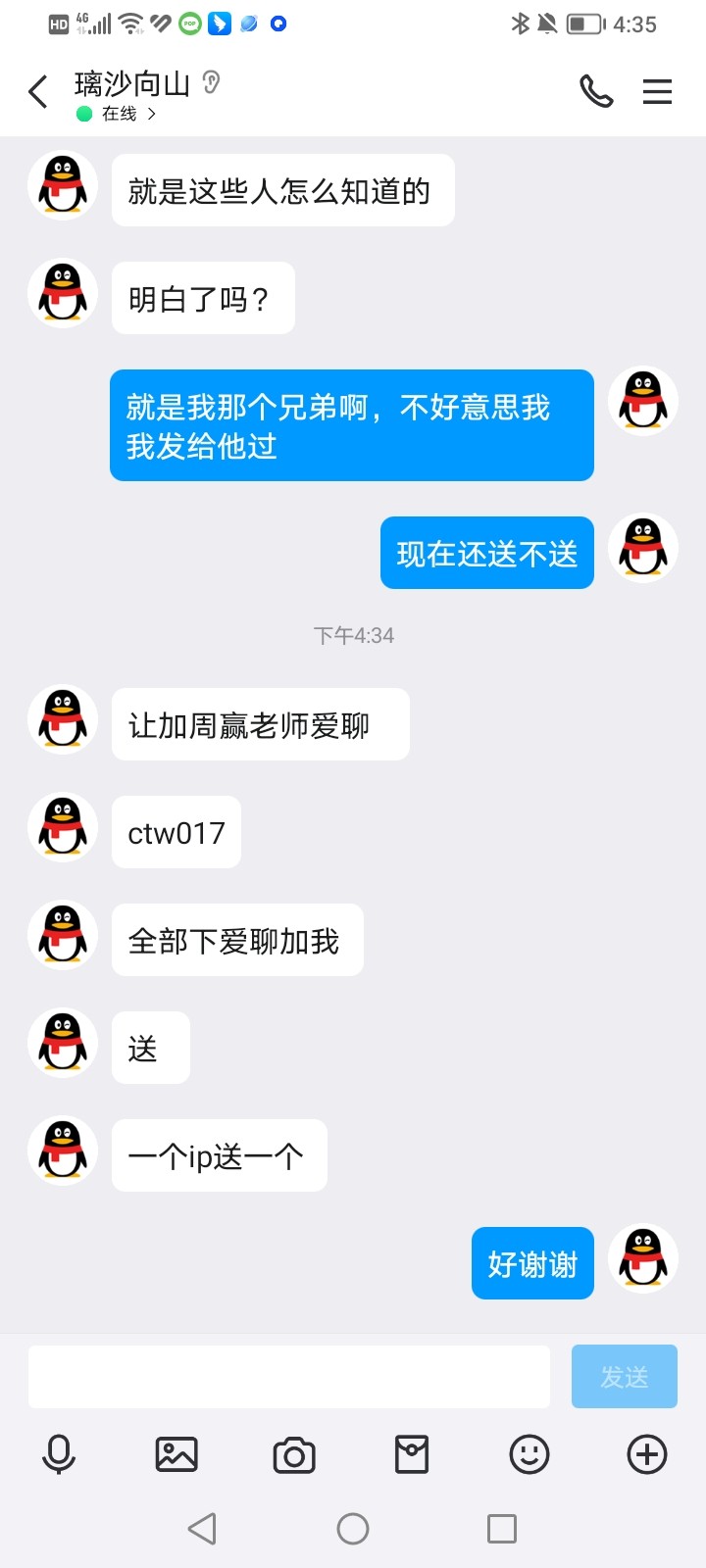Viewport: 706px width, 1568px height.
Task: Start a voice call with 璃沙向山
Action: pos(596,91)
